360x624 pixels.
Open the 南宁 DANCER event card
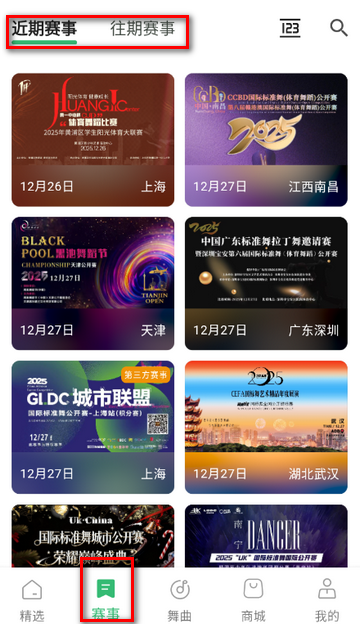[266, 536]
